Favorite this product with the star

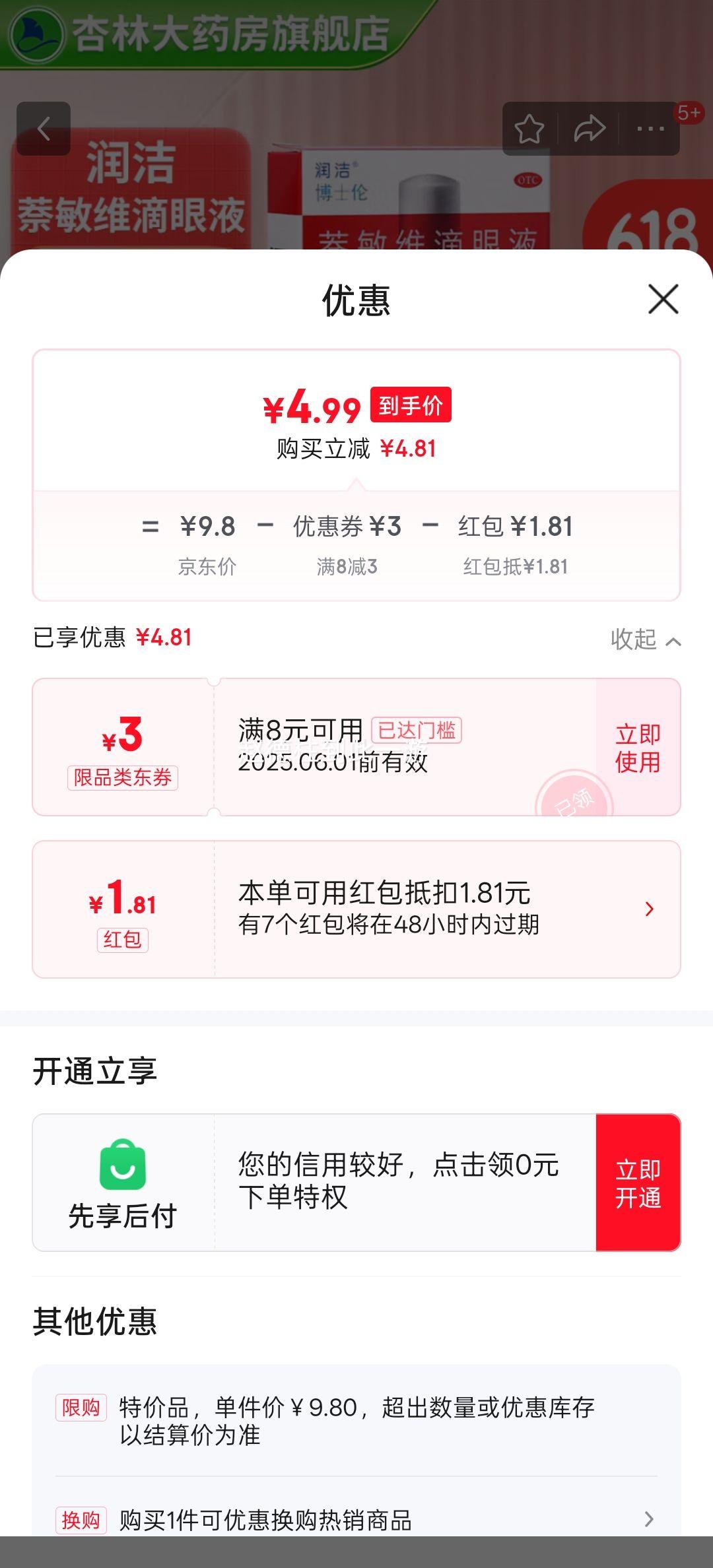pos(529,129)
